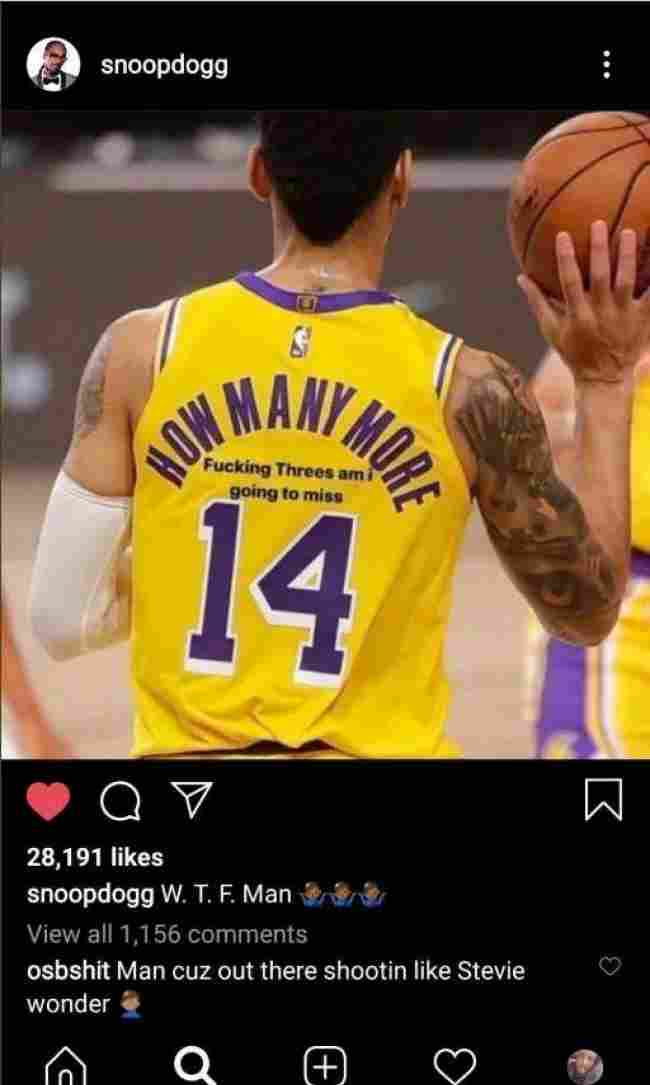
Task: Open the post's three-dot overflow menu
Action: pos(606,66)
